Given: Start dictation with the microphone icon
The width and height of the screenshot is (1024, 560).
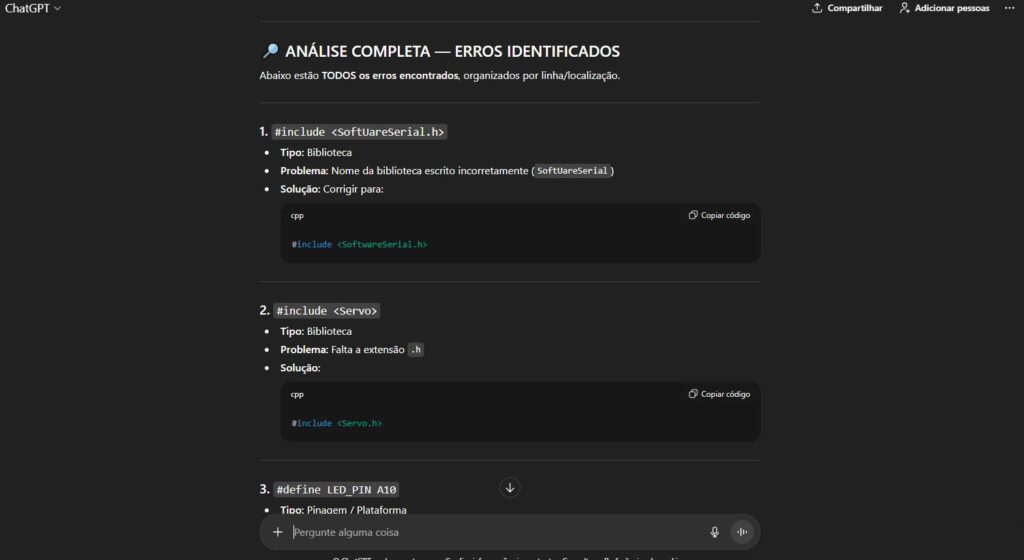Looking at the screenshot, I should [714, 532].
